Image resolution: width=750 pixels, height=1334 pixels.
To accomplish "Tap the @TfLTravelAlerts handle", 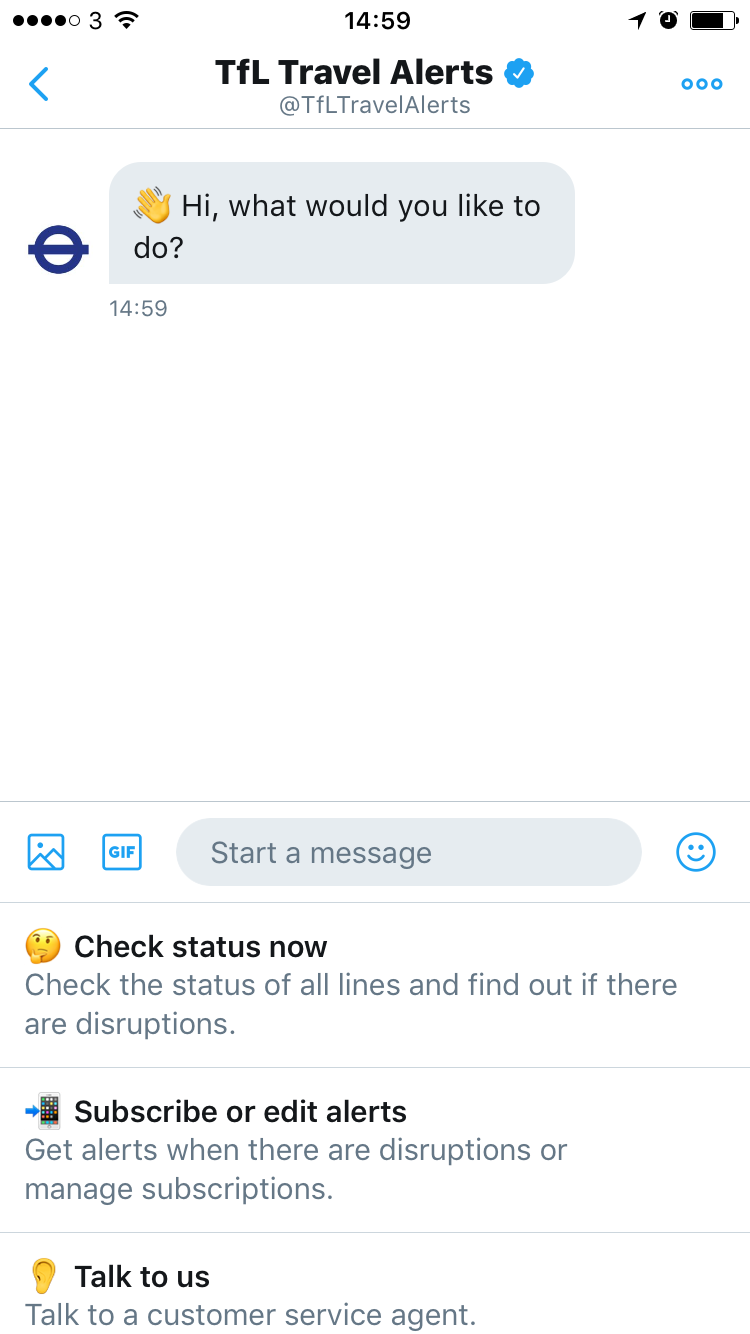I will 375,105.
